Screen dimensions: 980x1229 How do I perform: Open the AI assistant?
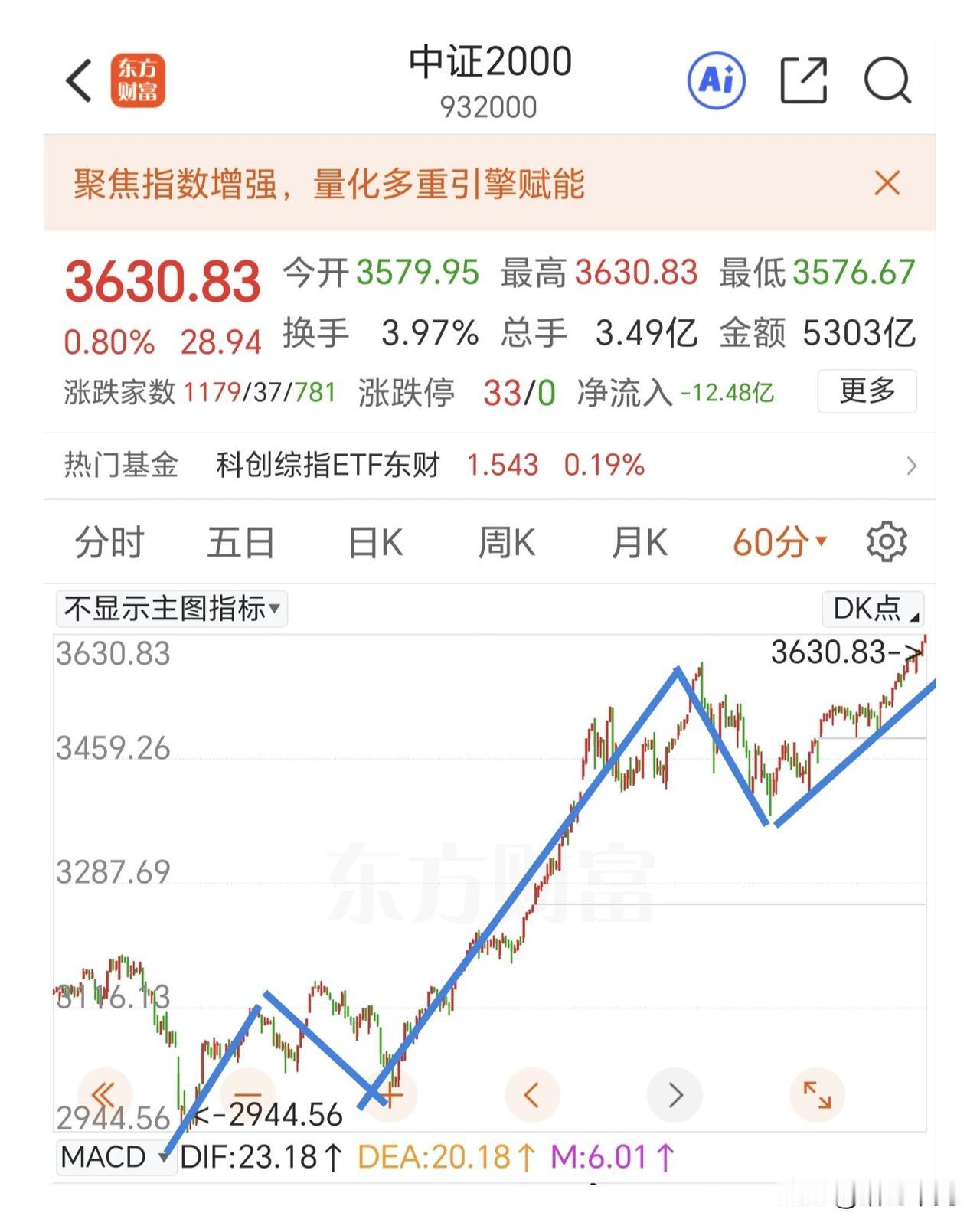coord(717,81)
